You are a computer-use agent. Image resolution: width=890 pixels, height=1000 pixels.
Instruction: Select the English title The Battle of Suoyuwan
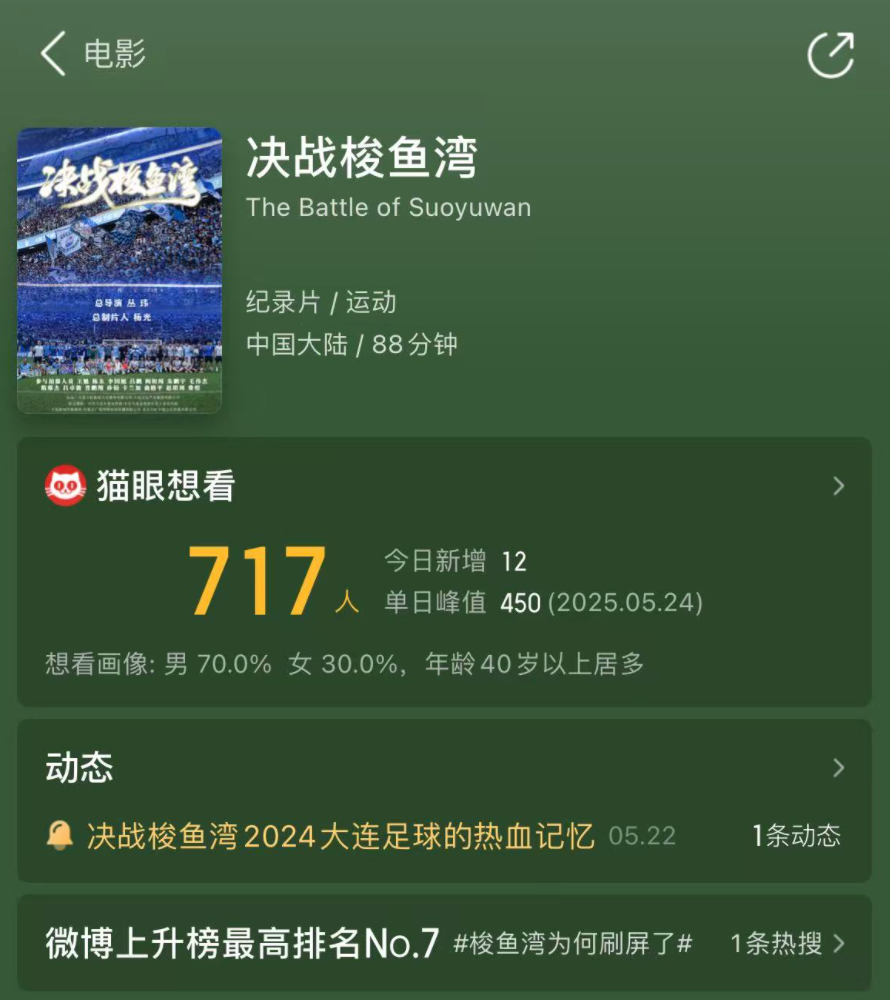[389, 208]
